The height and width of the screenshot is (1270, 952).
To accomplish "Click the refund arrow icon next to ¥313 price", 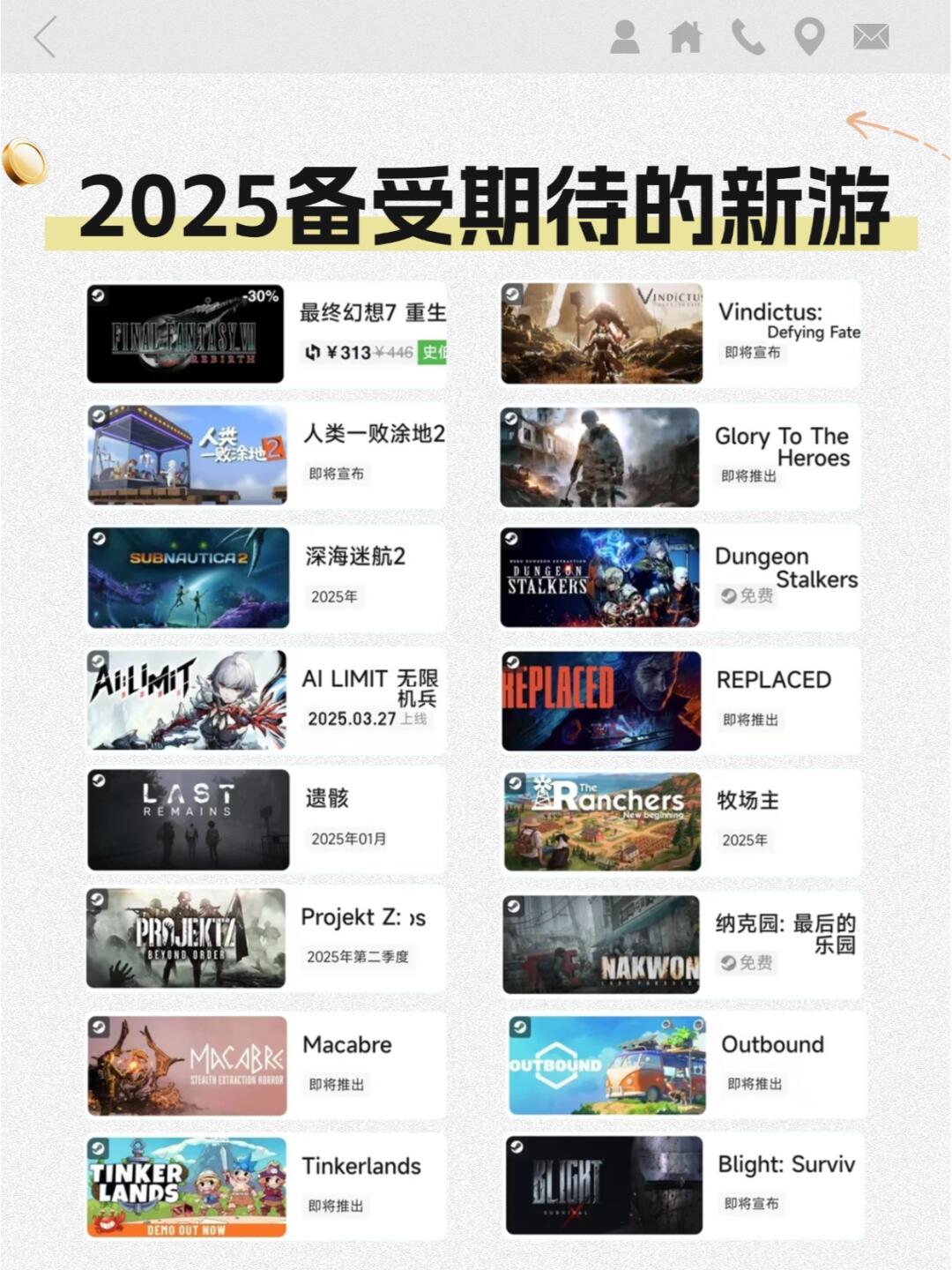I will 311,353.
